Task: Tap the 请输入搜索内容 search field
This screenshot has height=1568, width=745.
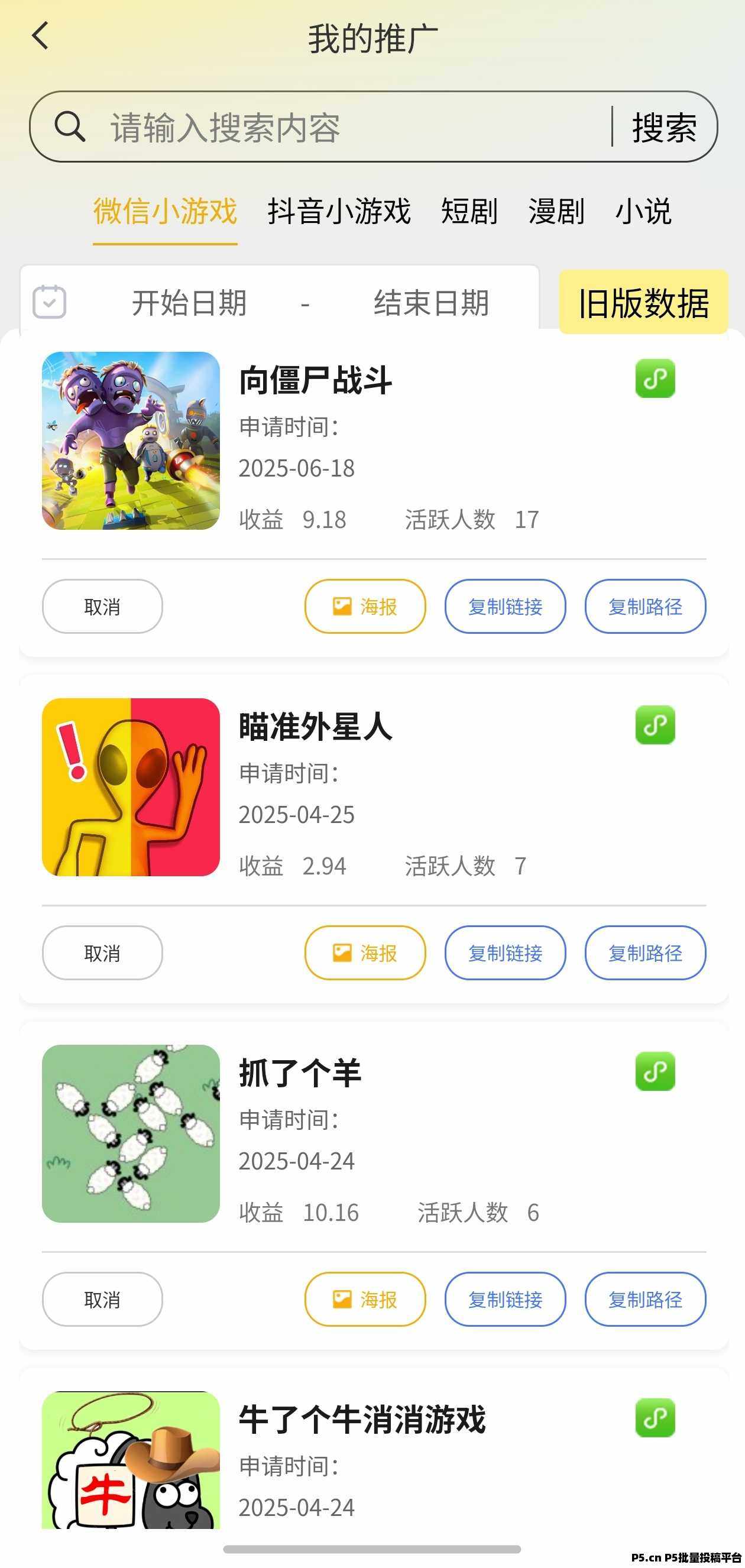Action: (341, 127)
